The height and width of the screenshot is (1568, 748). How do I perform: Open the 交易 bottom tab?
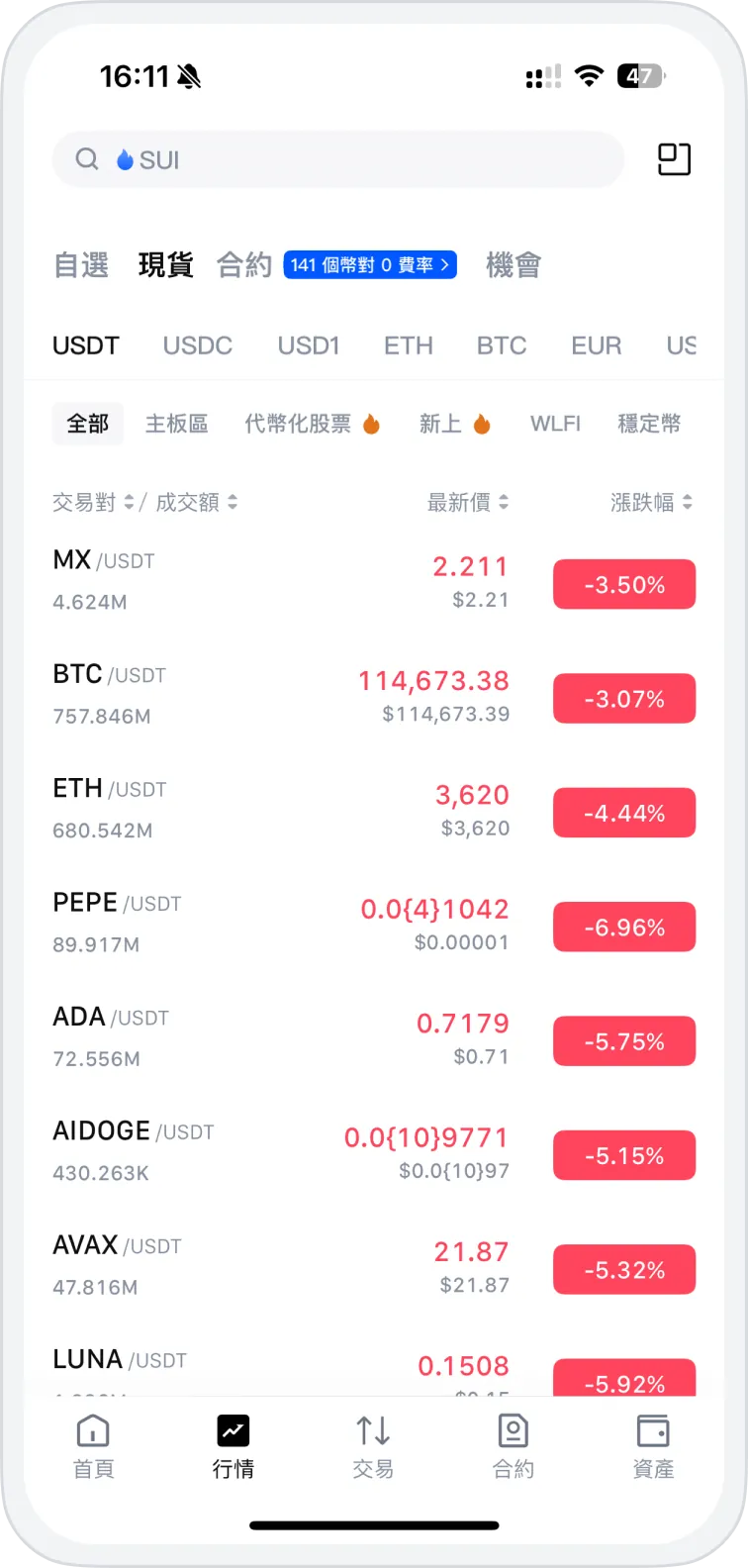(373, 1446)
